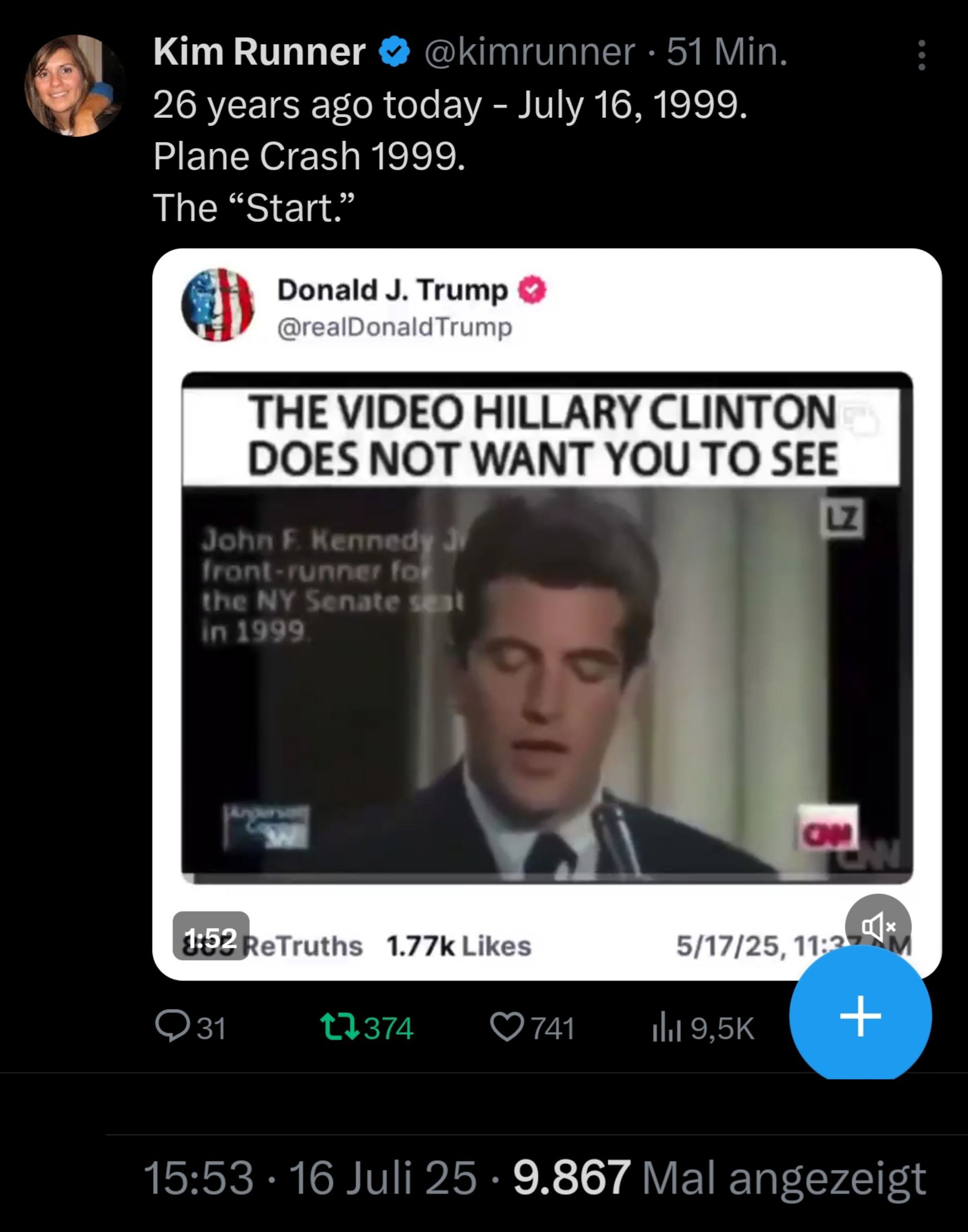The image size is (968, 1232).
Task: Unmute the video with the speaker icon
Action: [x=877, y=927]
